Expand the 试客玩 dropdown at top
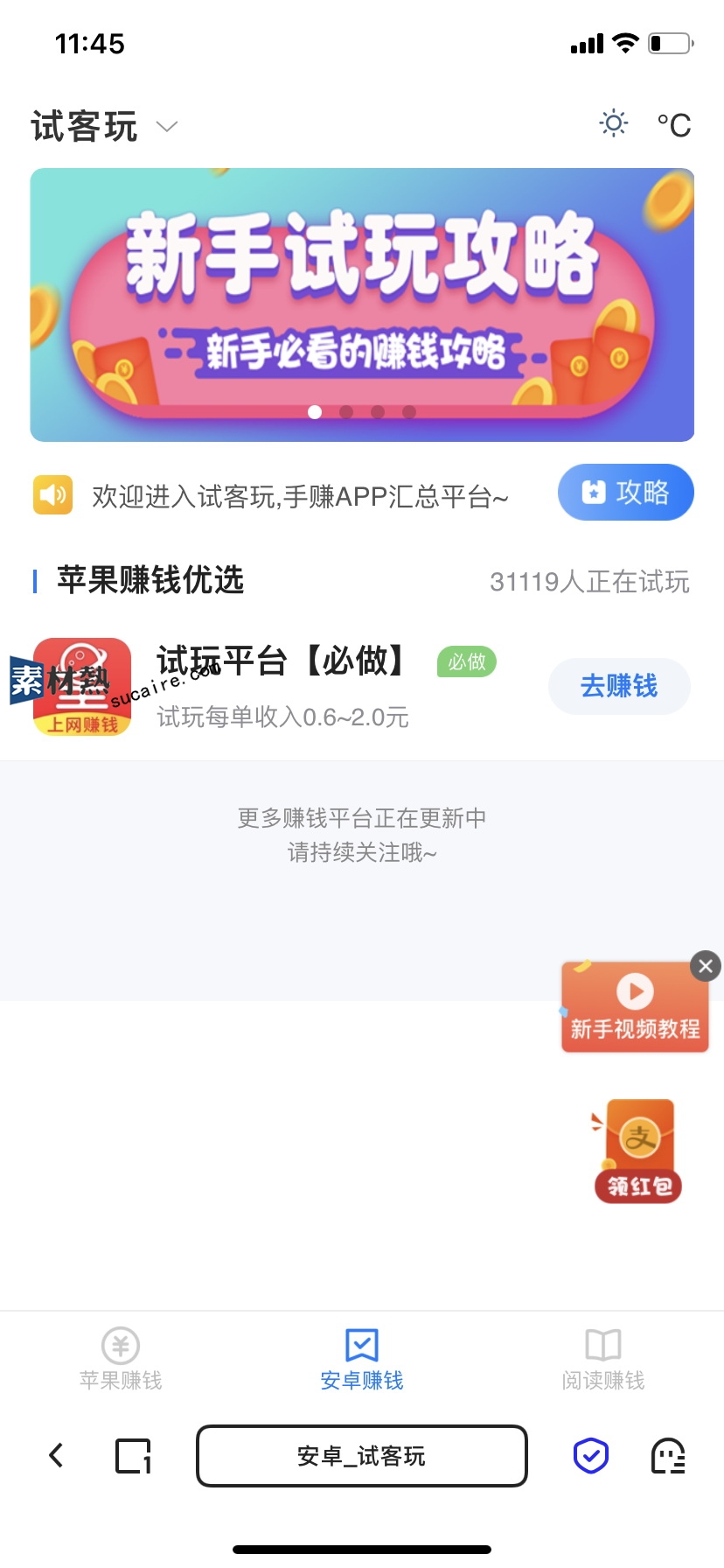The width and height of the screenshot is (724, 1568). point(166,127)
